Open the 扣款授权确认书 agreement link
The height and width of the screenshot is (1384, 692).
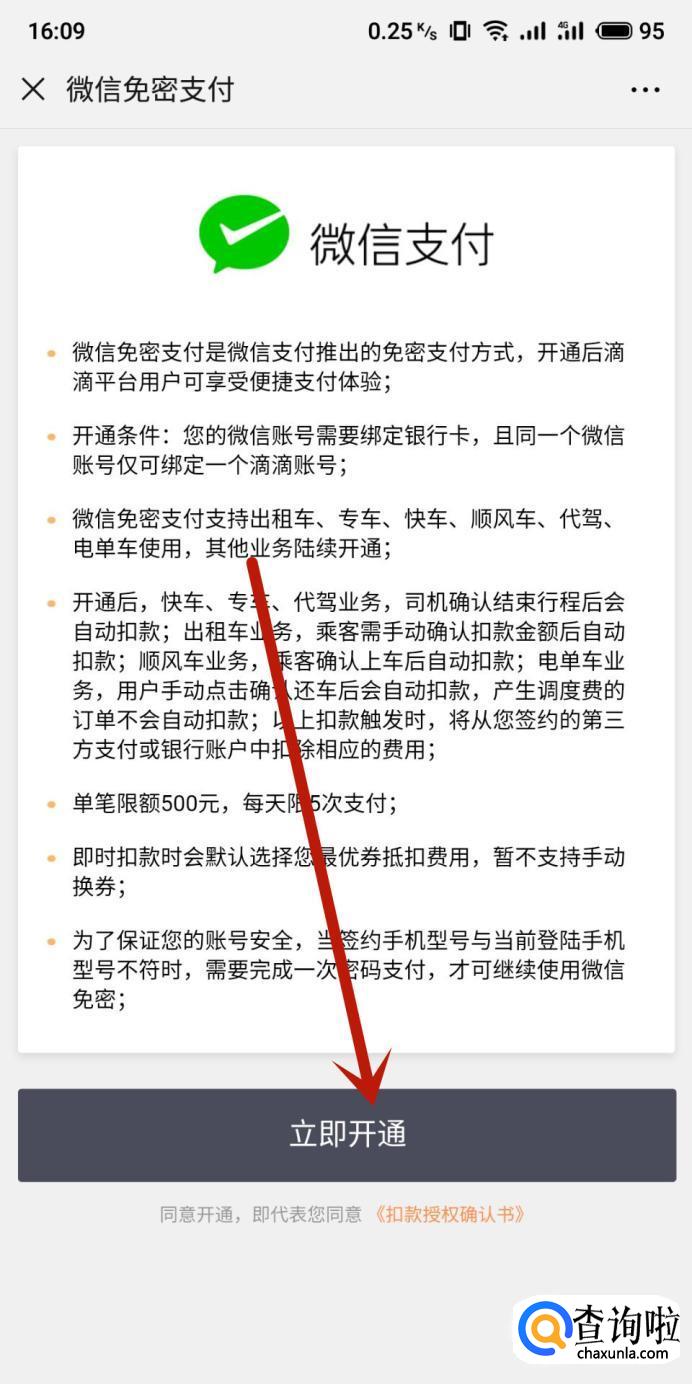[x=449, y=1214]
